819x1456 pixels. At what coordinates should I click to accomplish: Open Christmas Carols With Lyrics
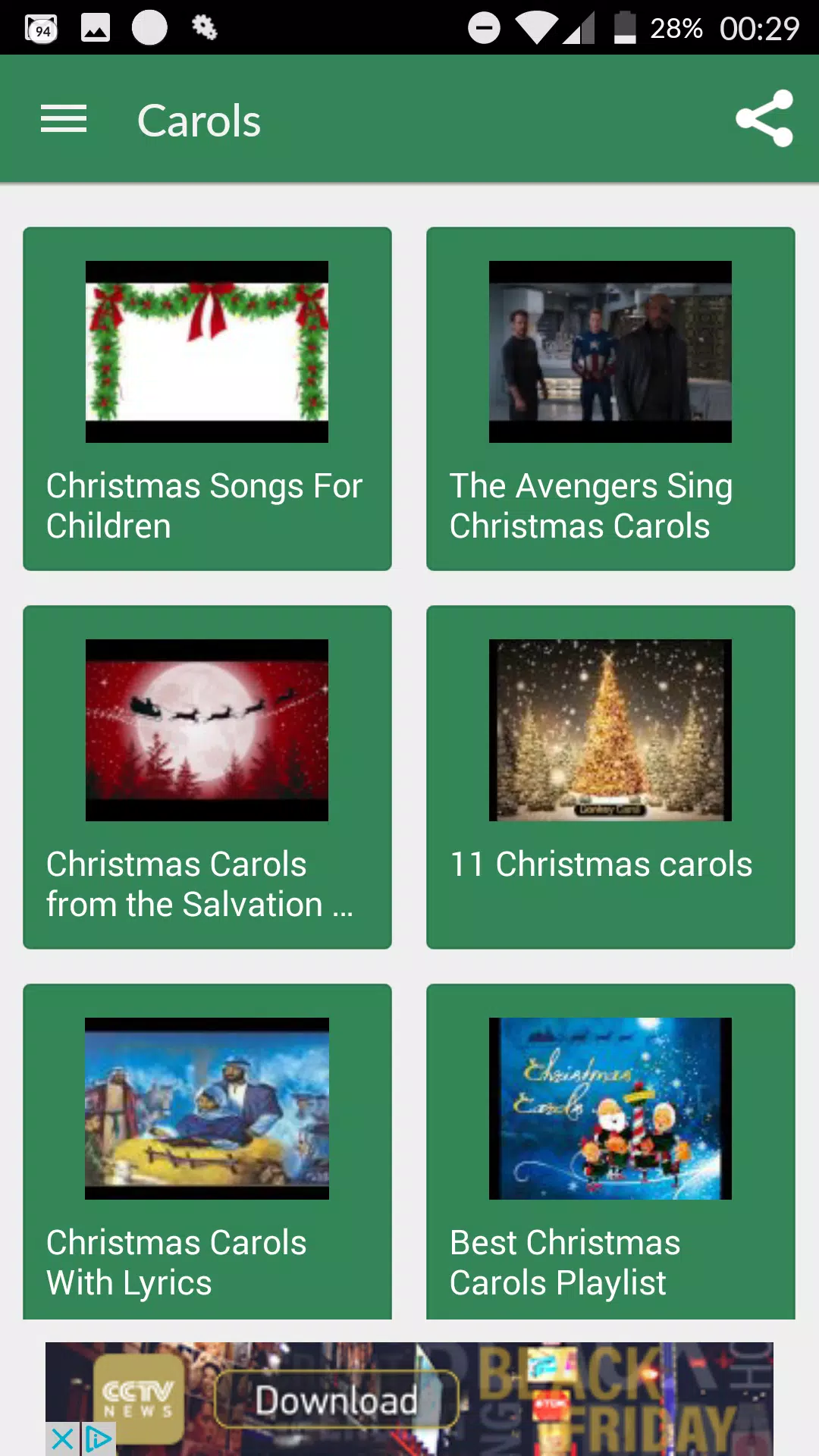tap(207, 1153)
